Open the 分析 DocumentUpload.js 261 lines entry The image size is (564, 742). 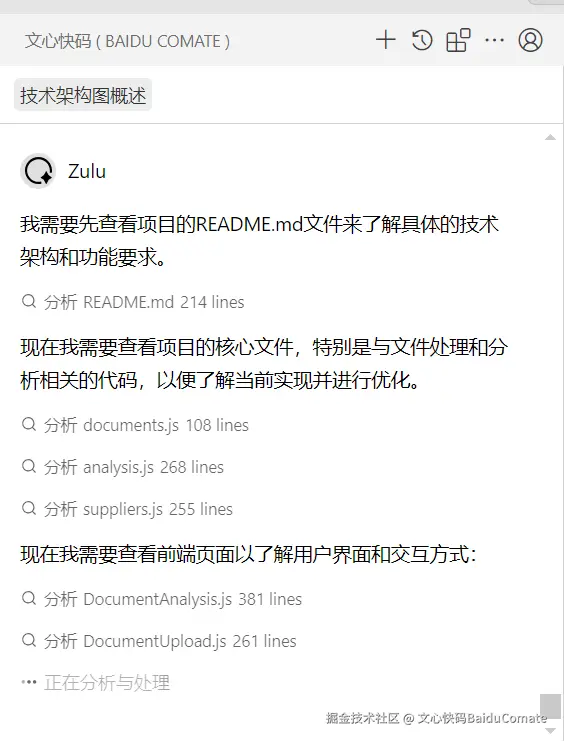coord(159,641)
